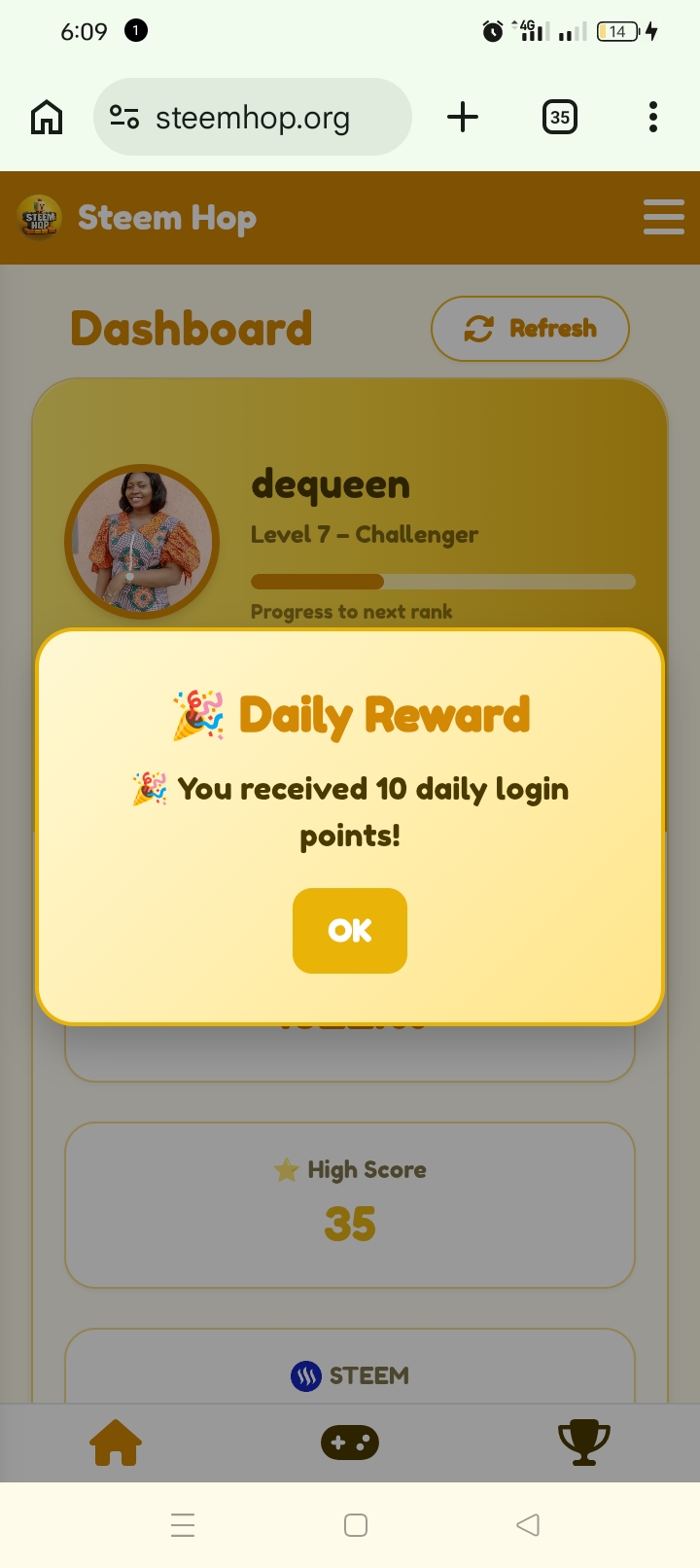
Task: Open the tab switcher showing 35 tabs
Action: (x=560, y=117)
